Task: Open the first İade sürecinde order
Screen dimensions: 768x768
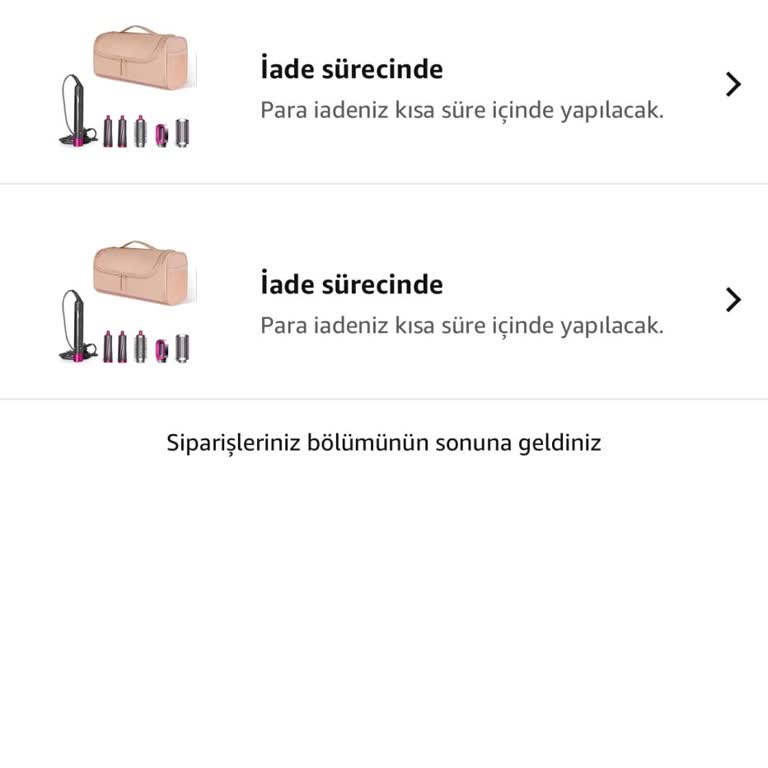Action: click(733, 85)
